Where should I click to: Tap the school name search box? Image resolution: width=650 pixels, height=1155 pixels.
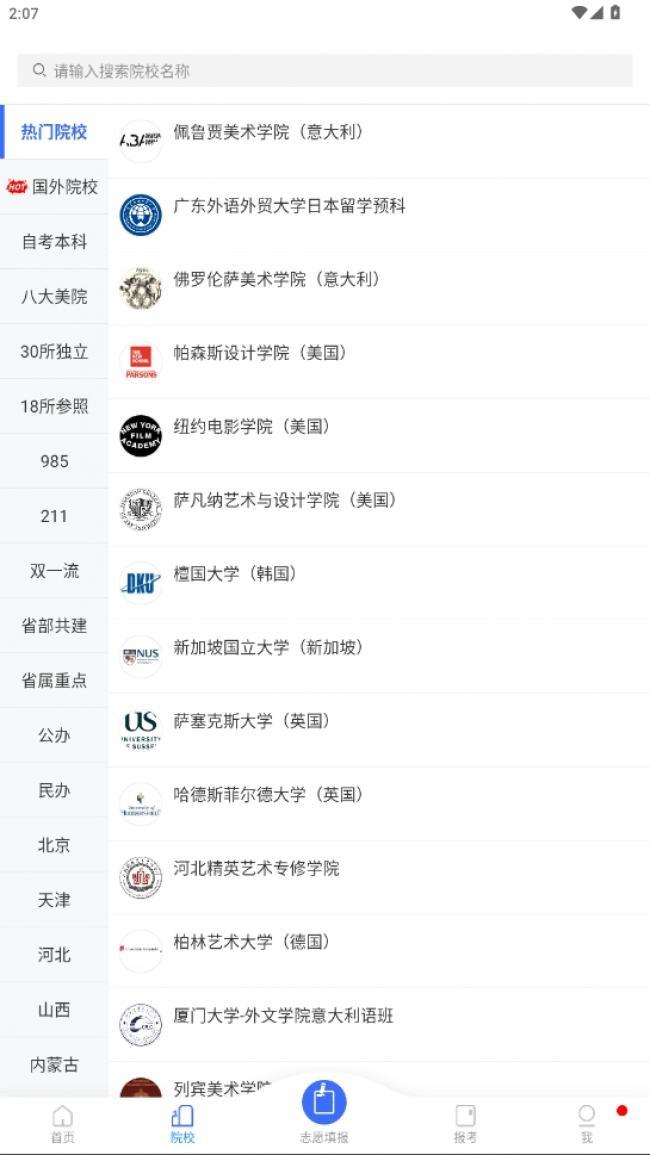click(x=325, y=71)
